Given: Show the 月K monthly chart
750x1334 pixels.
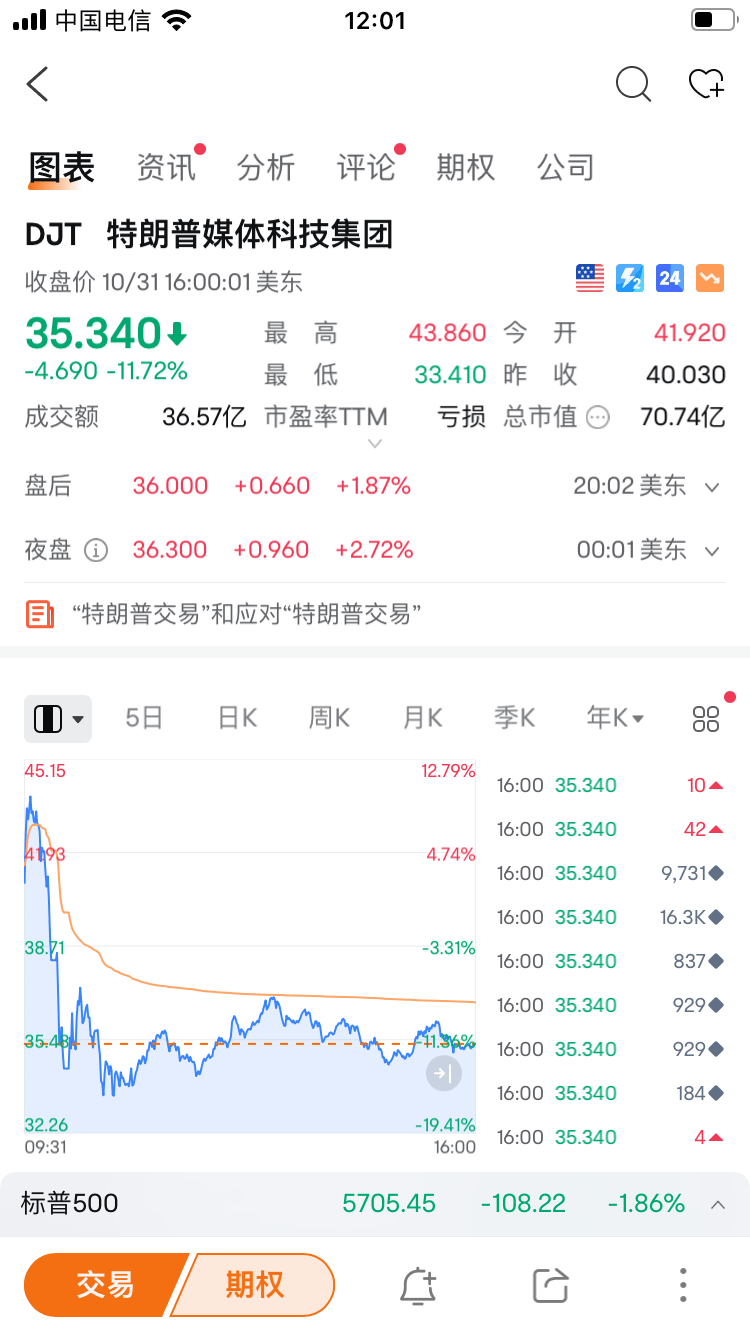Looking at the screenshot, I should click(422, 718).
